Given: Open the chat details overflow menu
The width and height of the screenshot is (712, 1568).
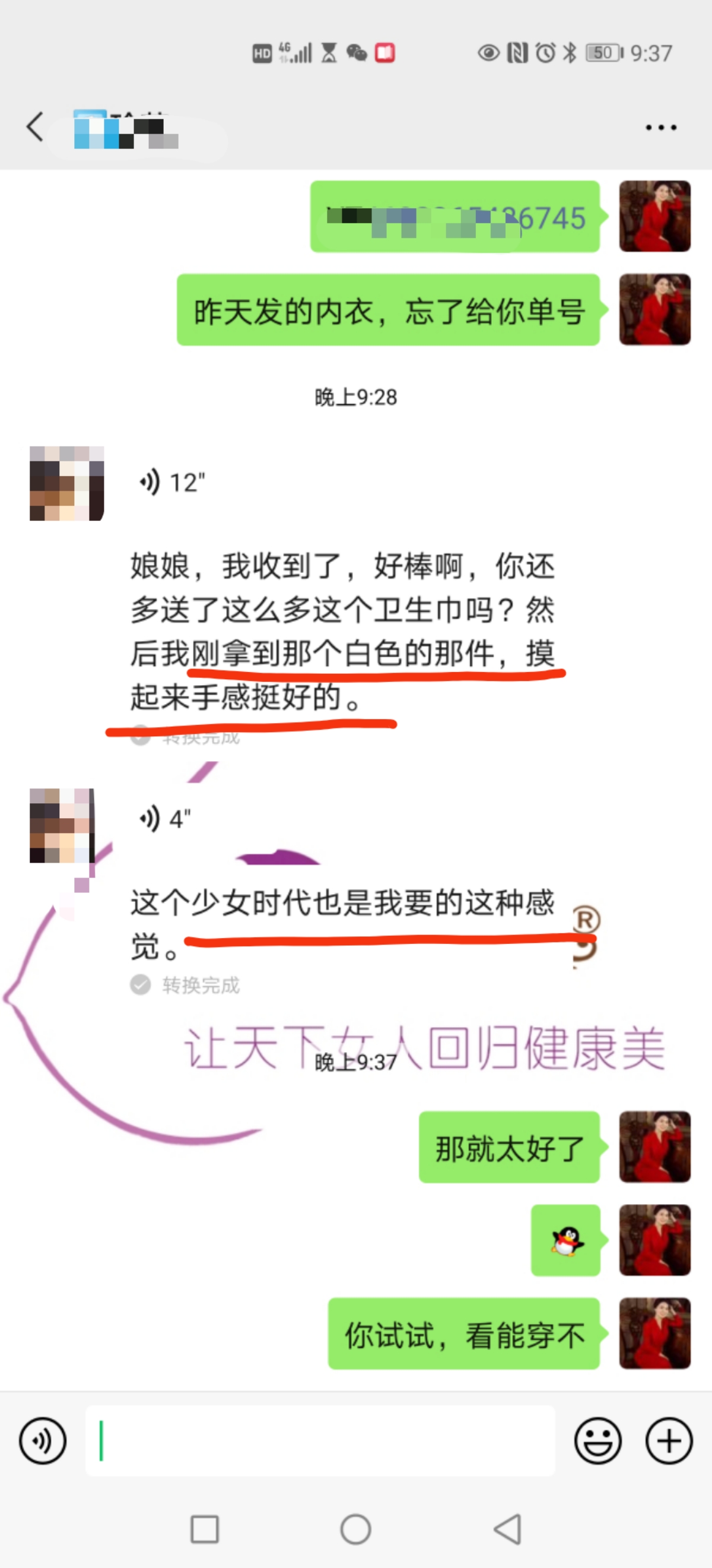Looking at the screenshot, I should tap(660, 127).
